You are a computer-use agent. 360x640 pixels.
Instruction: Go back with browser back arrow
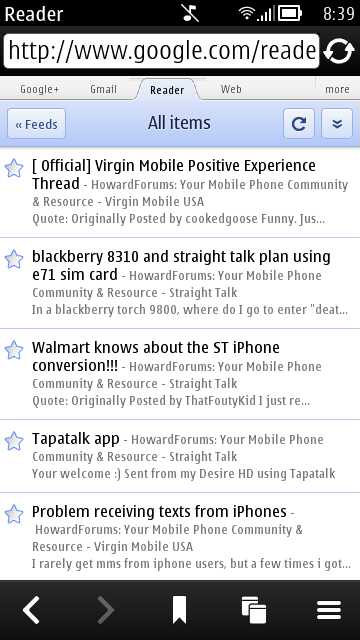31,610
